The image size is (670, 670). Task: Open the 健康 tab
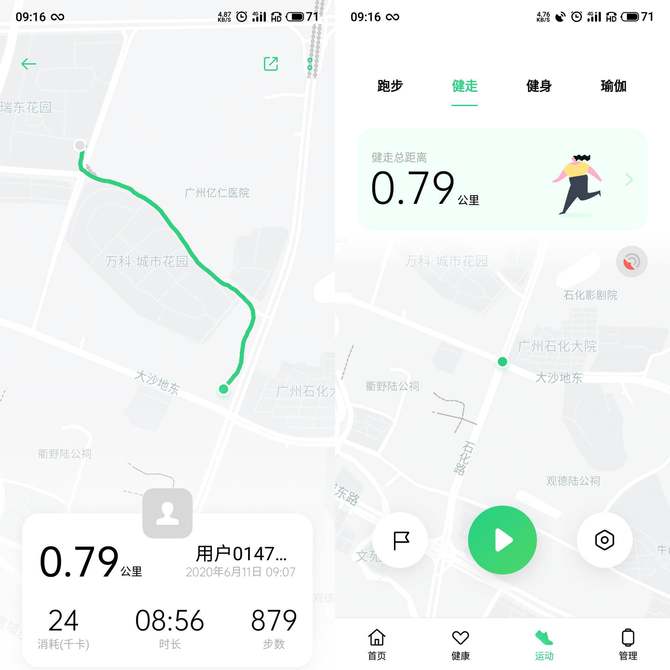click(460, 644)
